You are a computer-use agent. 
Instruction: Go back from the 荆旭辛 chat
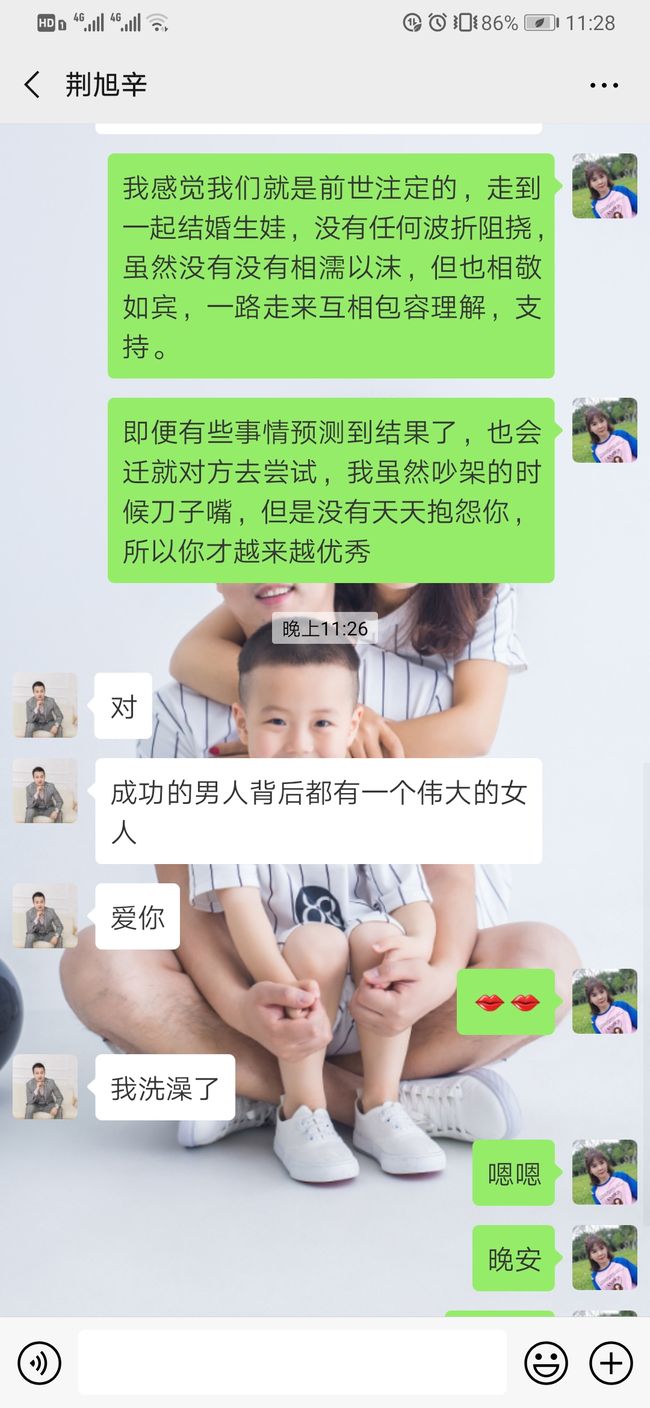coord(32,85)
